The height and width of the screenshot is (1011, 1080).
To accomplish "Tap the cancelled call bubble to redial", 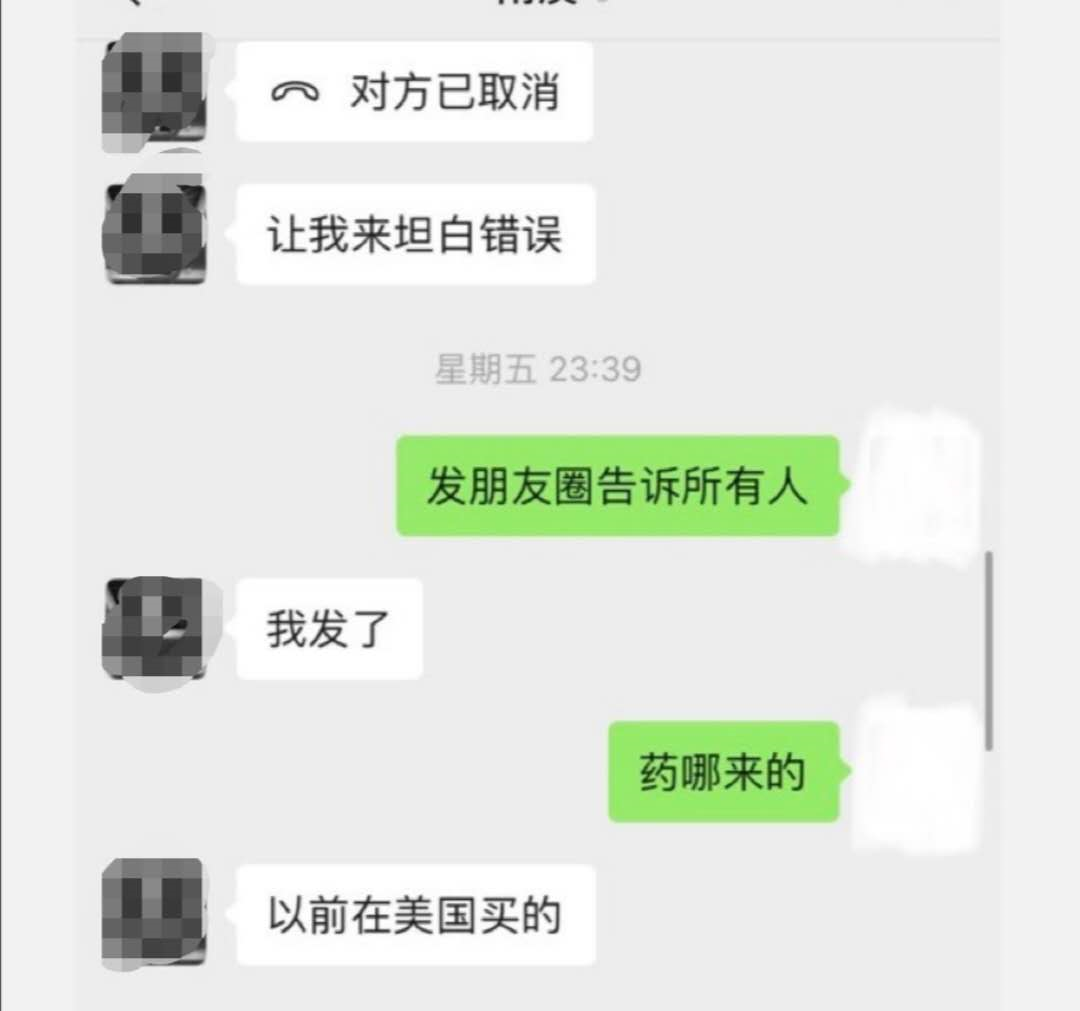I will click(x=414, y=92).
